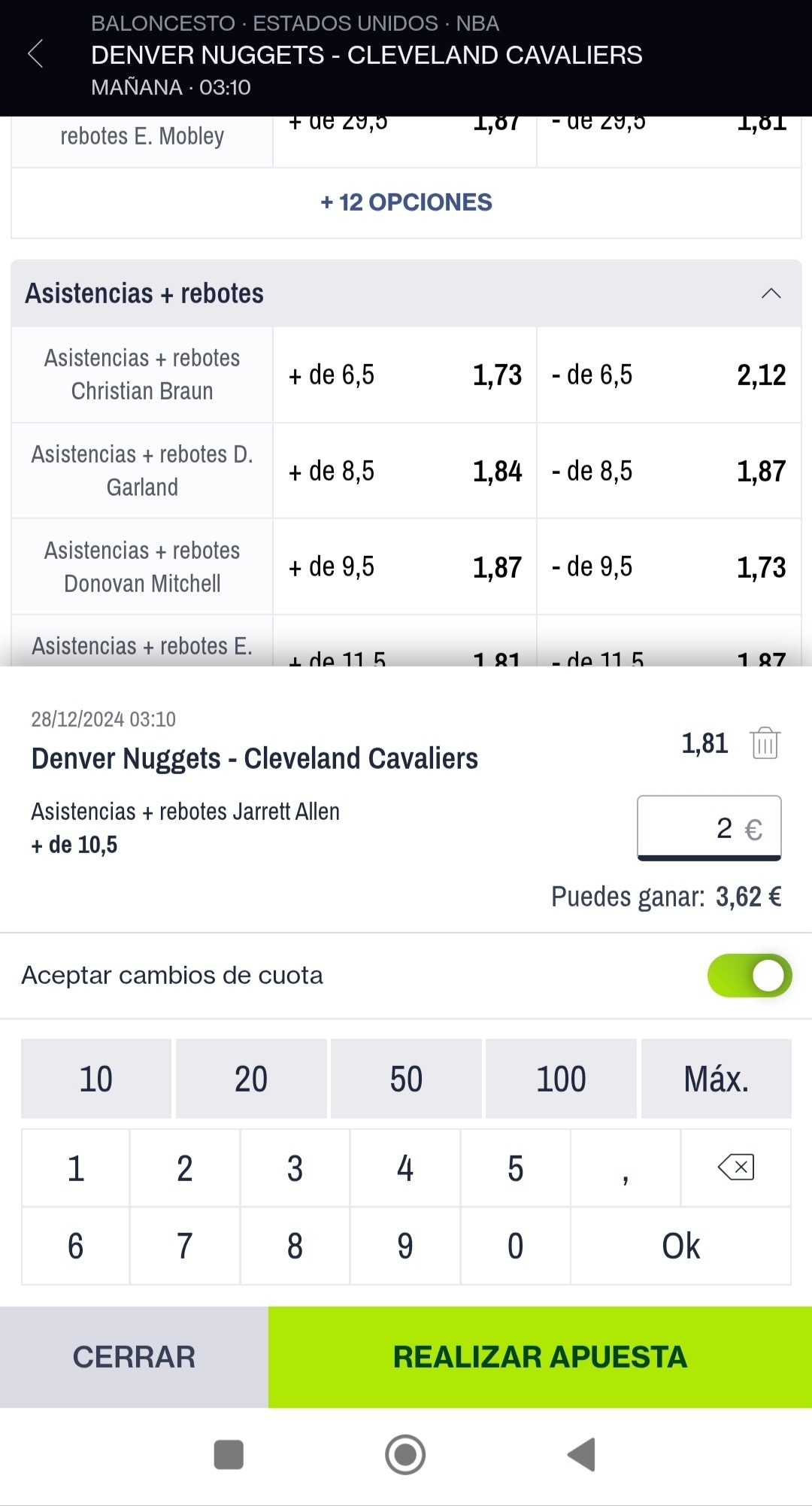
Task: Tap the stake amount field
Action: click(x=709, y=827)
